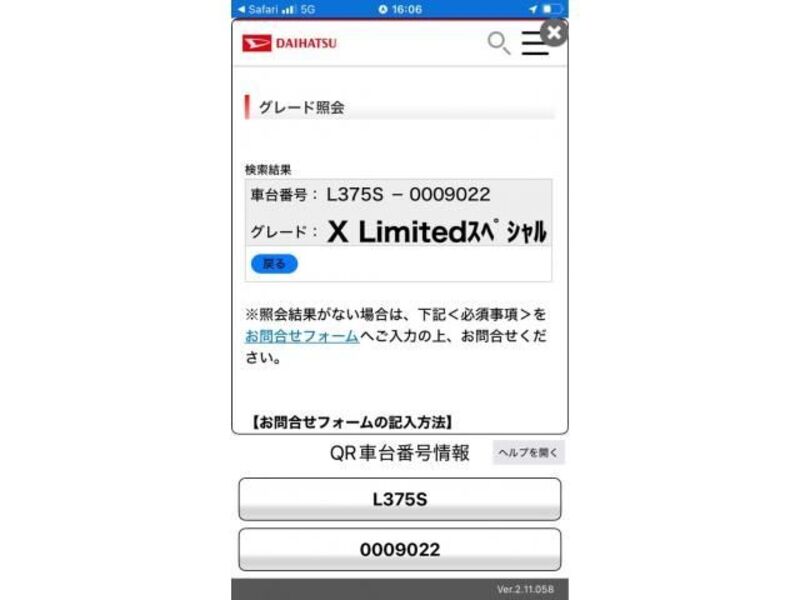Close the web view overlay
This screenshot has height=600, width=800.
tap(553, 32)
